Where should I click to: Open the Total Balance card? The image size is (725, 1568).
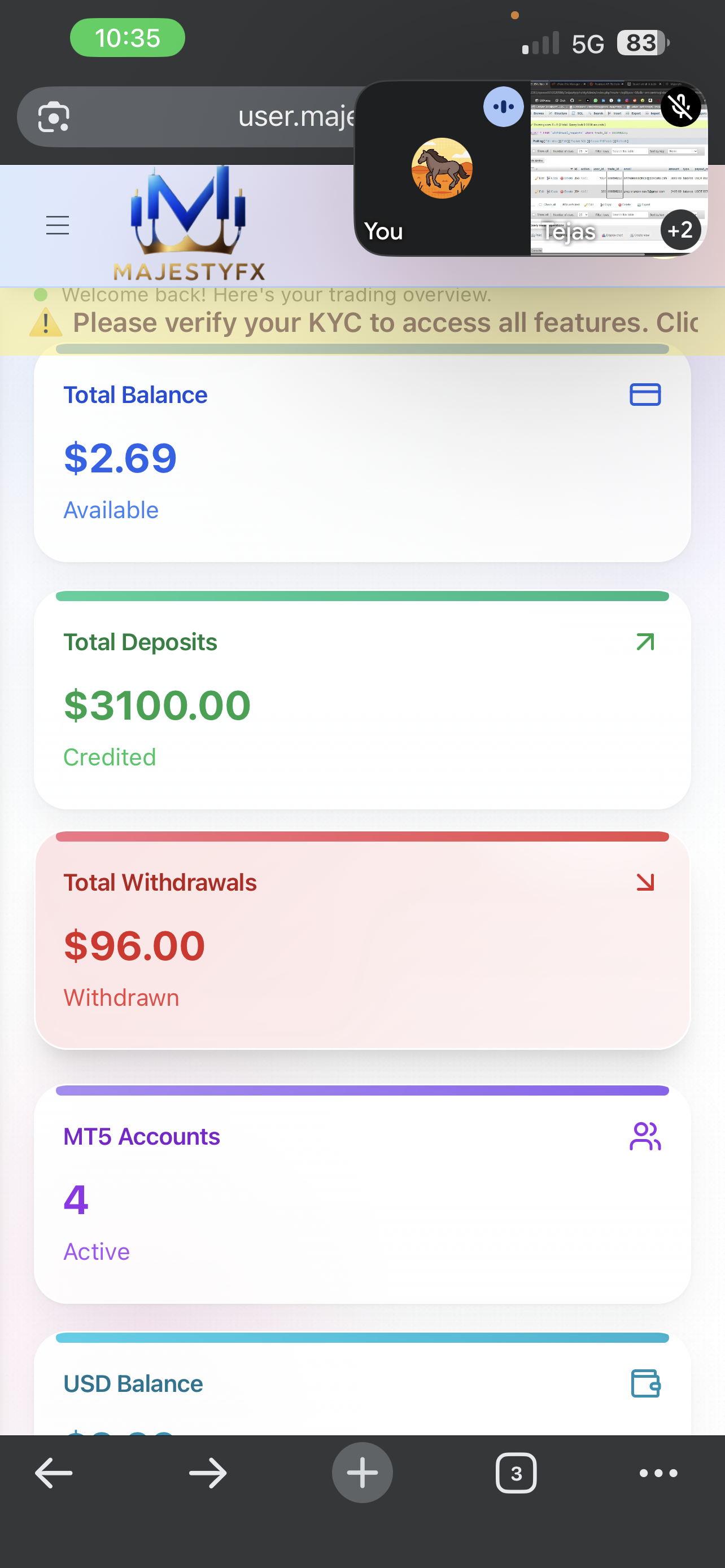[362, 453]
